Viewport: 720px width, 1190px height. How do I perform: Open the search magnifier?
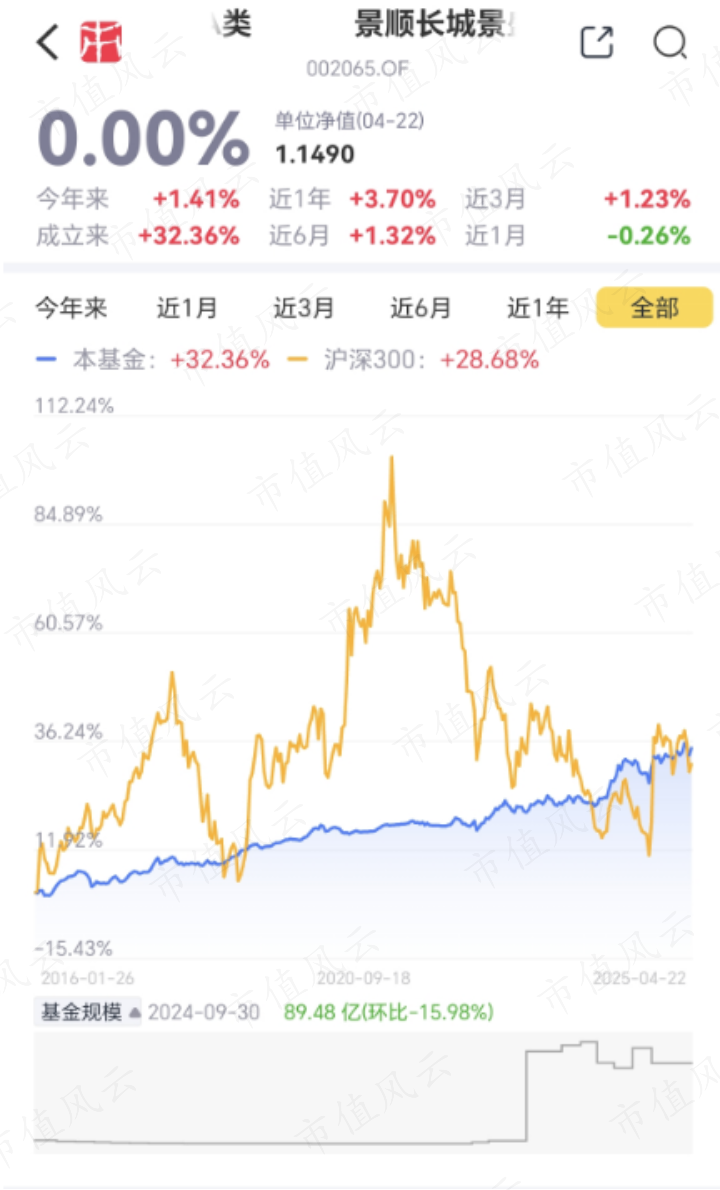[671, 42]
